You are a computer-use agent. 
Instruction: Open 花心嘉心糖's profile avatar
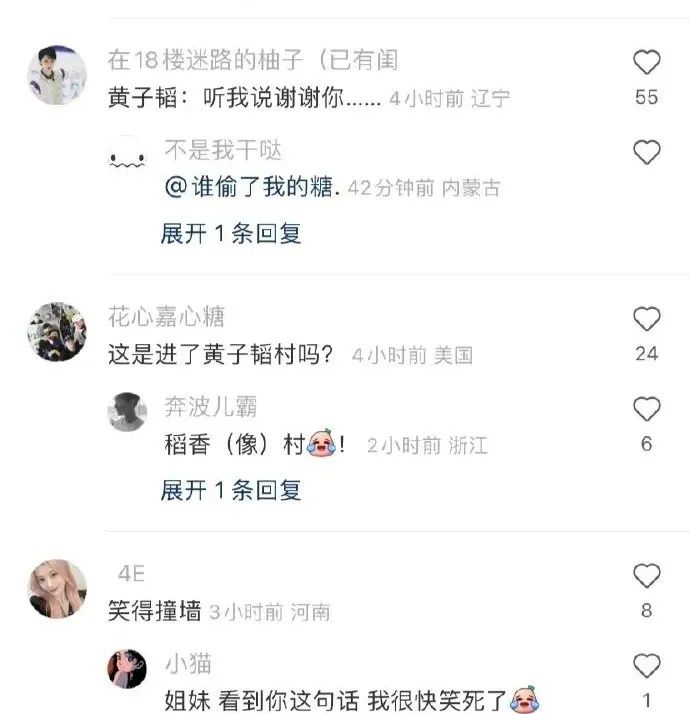click(57, 332)
